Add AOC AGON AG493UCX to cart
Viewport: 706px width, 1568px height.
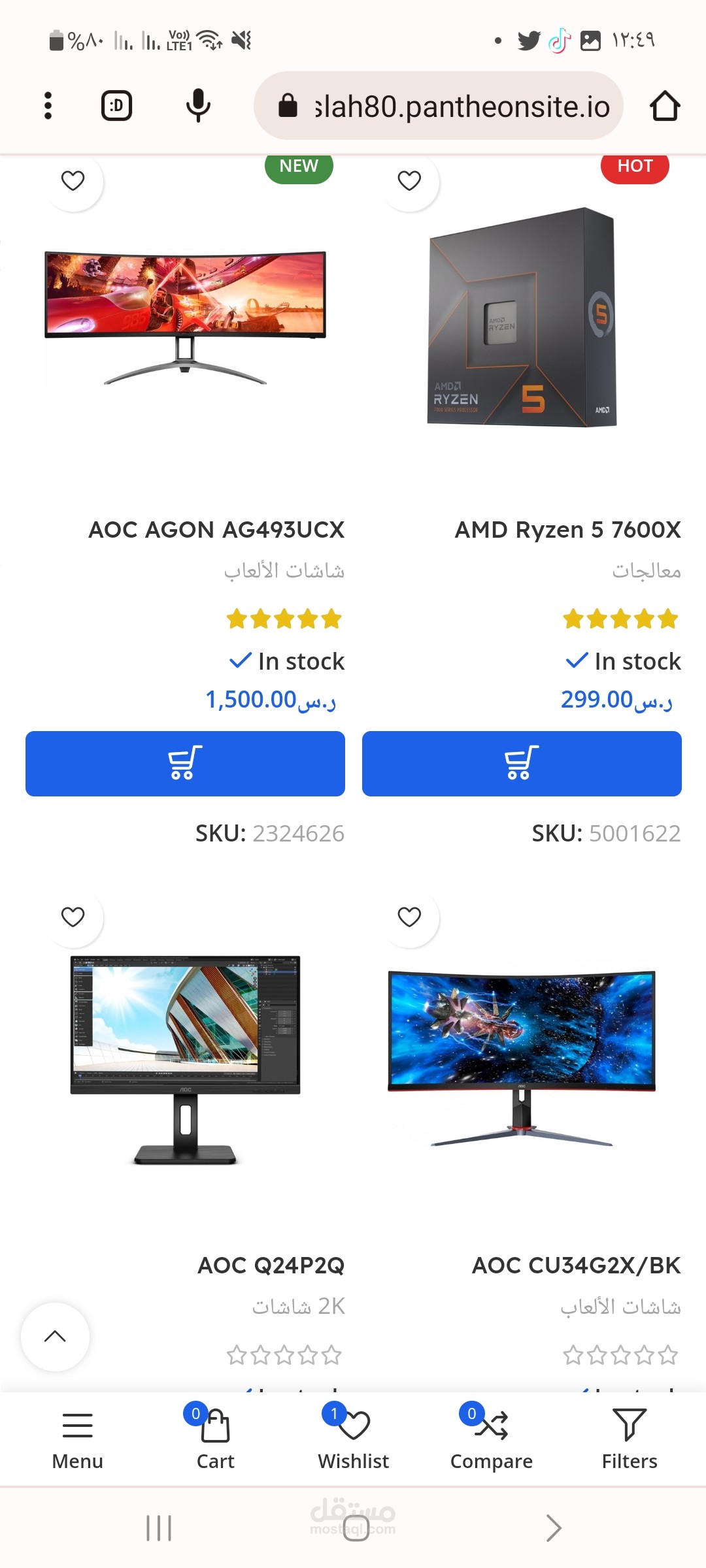pyautogui.click(x=185, y=764)
